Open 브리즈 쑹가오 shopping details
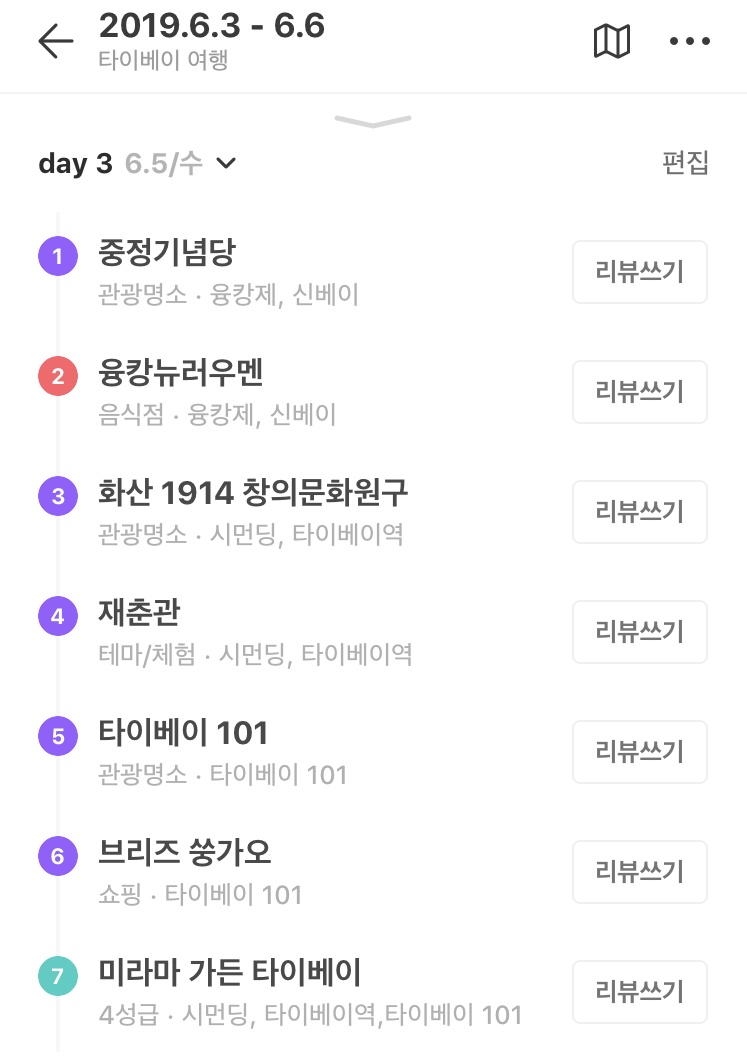 (185, 853)
